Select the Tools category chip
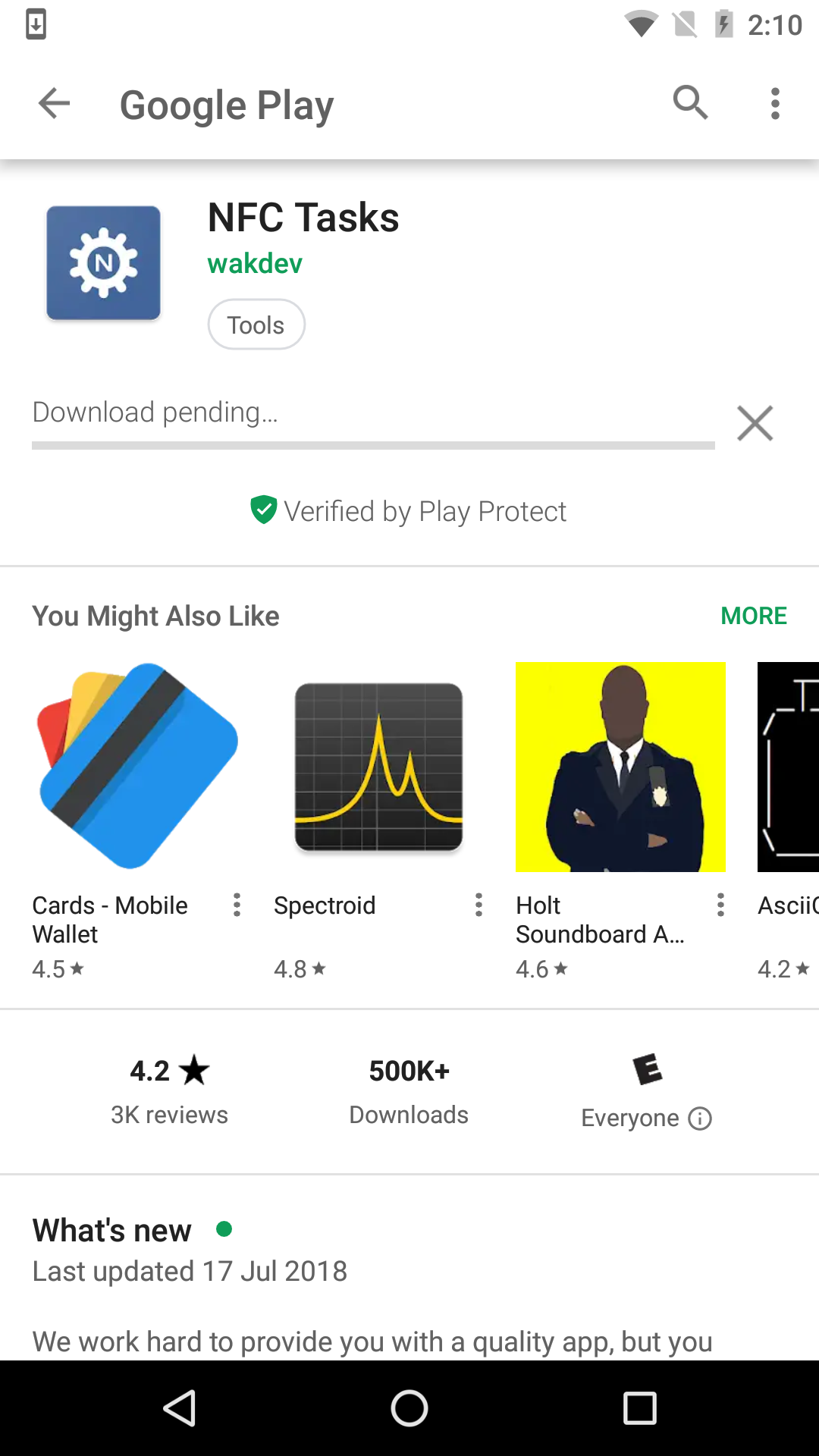This screenshot has width=819, height=1456. tap(256, 325)
